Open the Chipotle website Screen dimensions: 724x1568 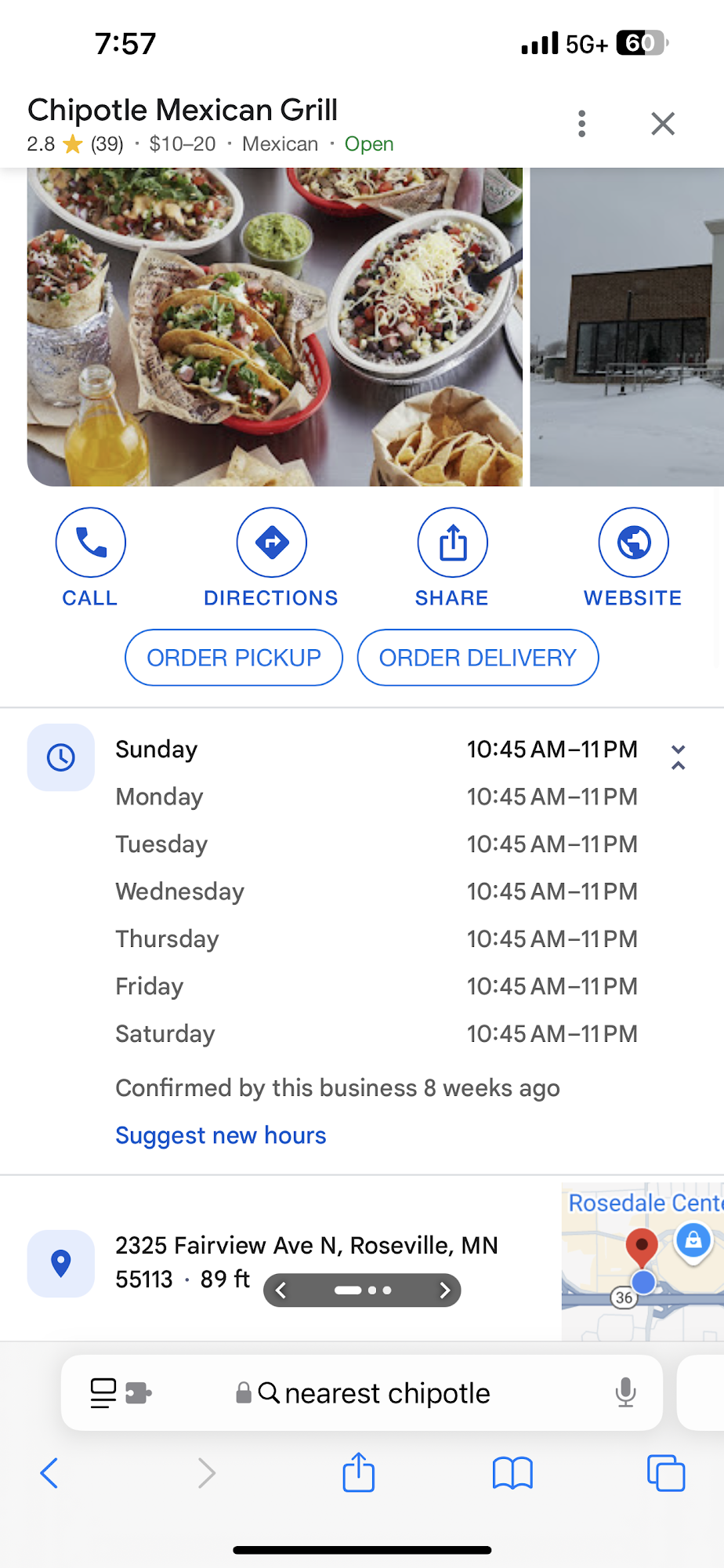pyautogui.click(x=633, y=542)
